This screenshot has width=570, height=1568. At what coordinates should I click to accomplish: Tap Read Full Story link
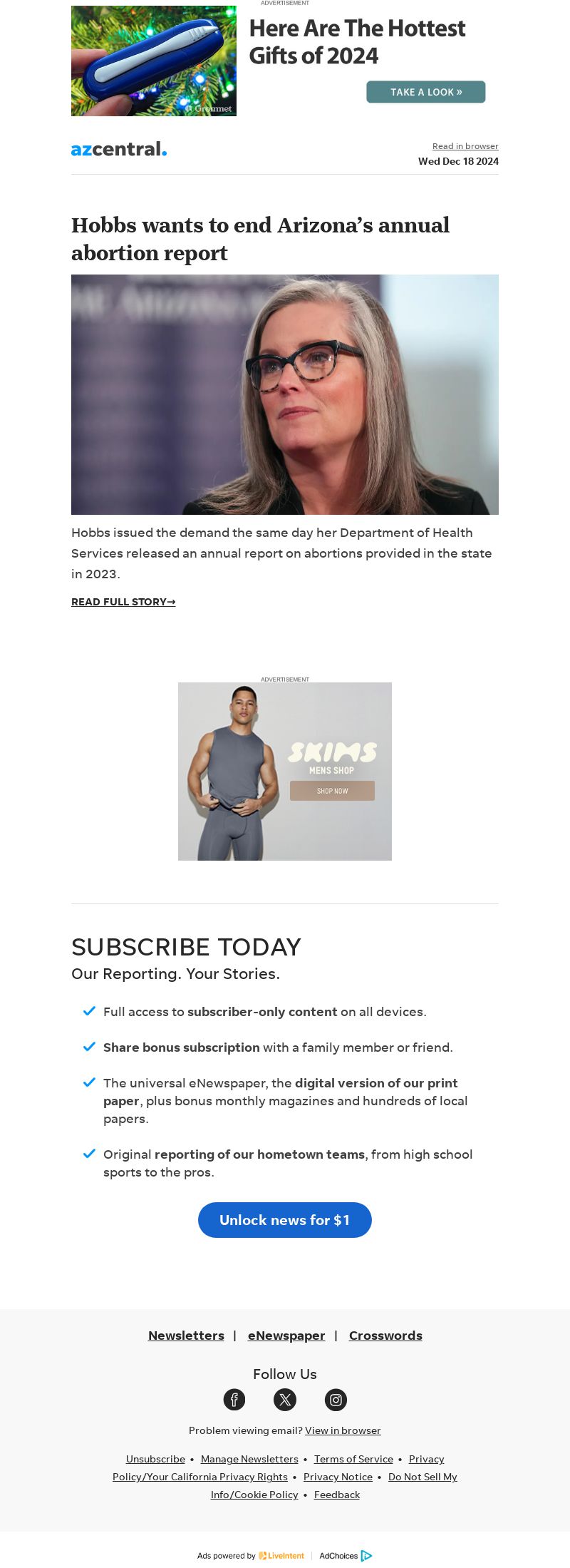pyautogui.click(x=123, y=602)
